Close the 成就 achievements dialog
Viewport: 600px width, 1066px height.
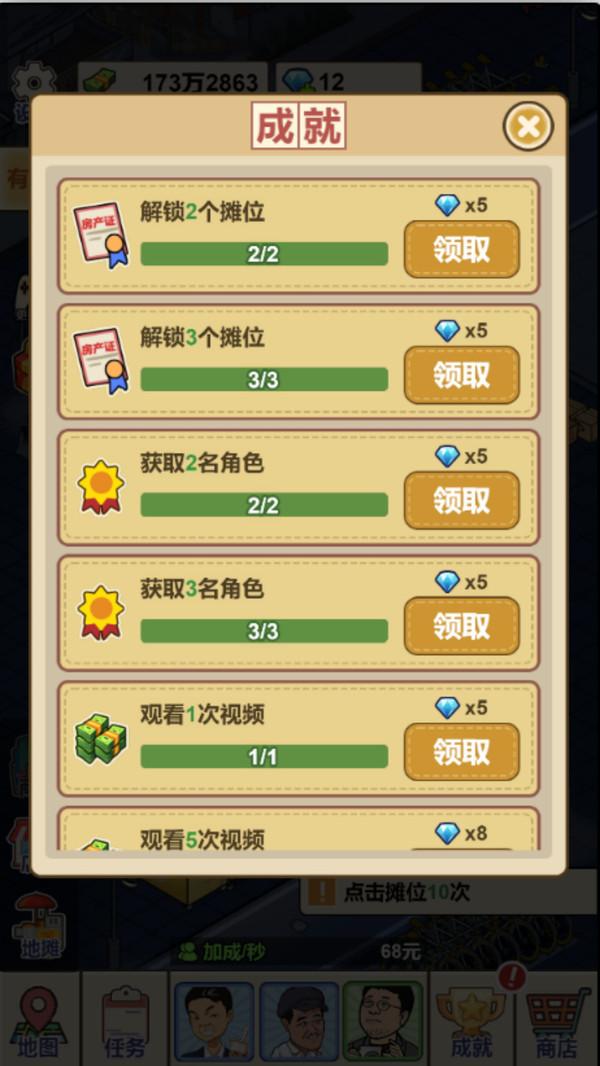(527, 126)
